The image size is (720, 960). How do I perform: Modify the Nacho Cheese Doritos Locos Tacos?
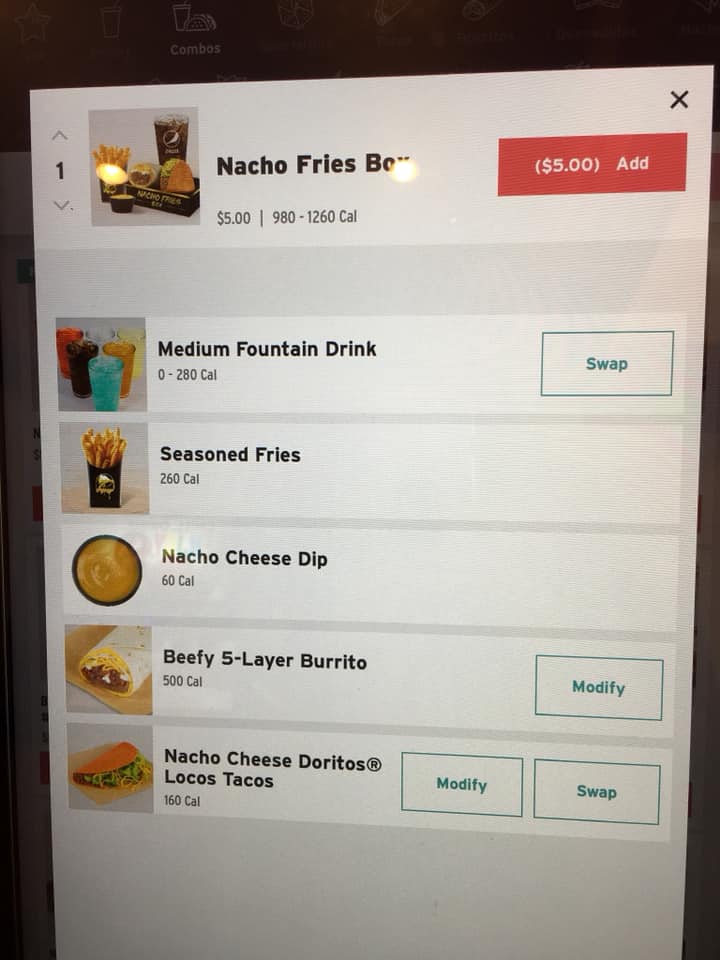(461, 785)
